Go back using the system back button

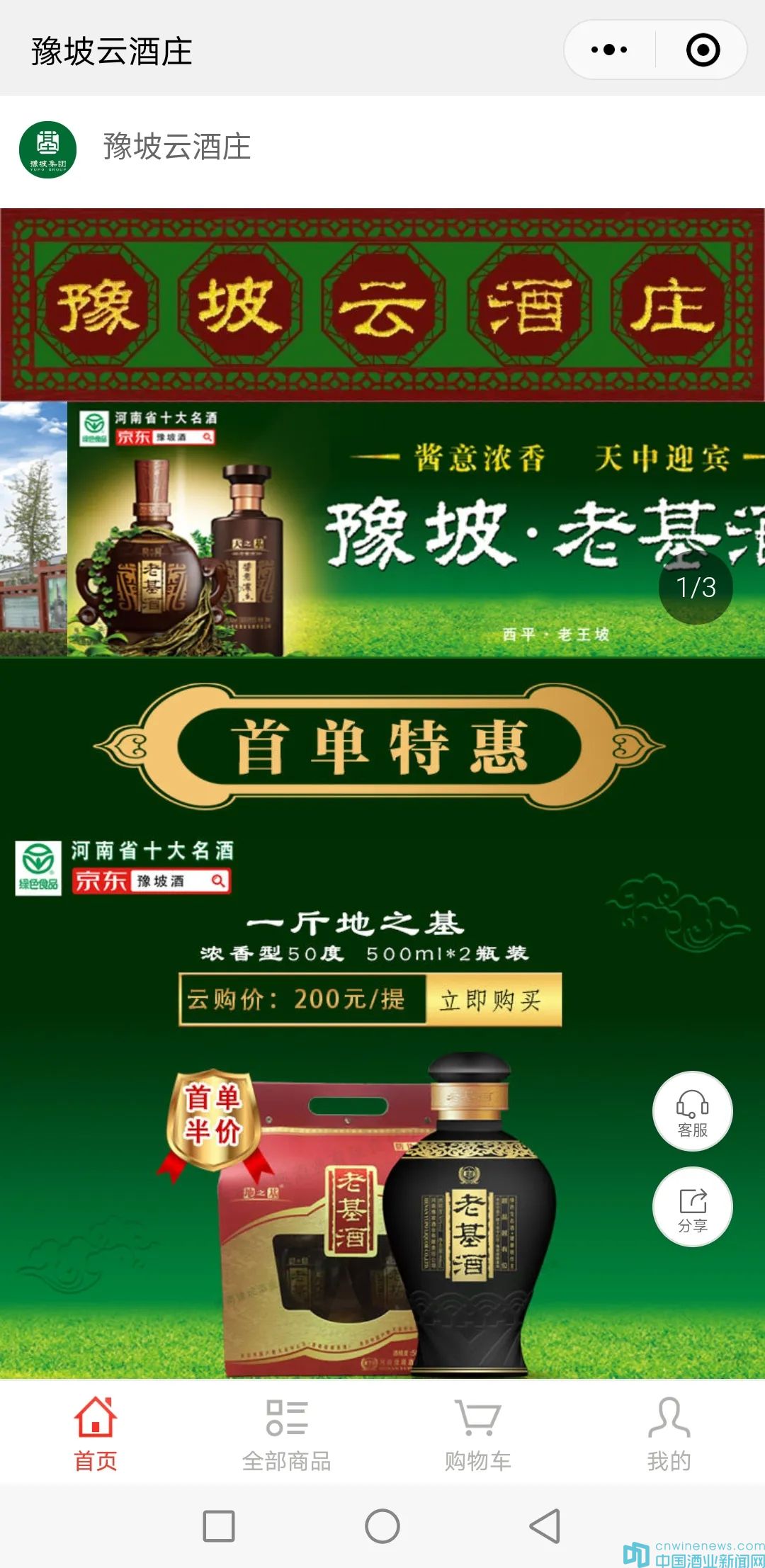click(x=545, y=1526)
